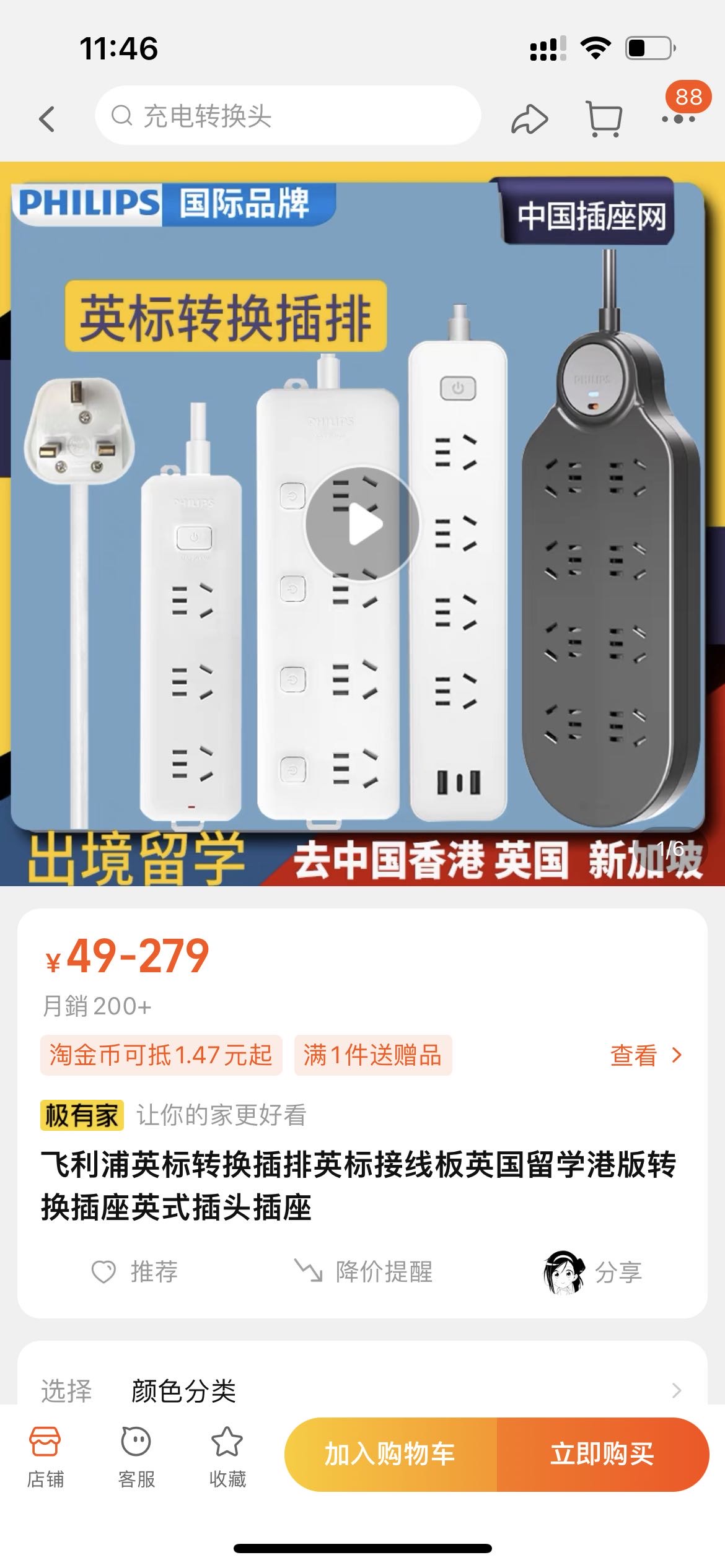Tap the search field showing 充电转换头
This screenshot has width=725, height=1568.
tap(248, 118)
